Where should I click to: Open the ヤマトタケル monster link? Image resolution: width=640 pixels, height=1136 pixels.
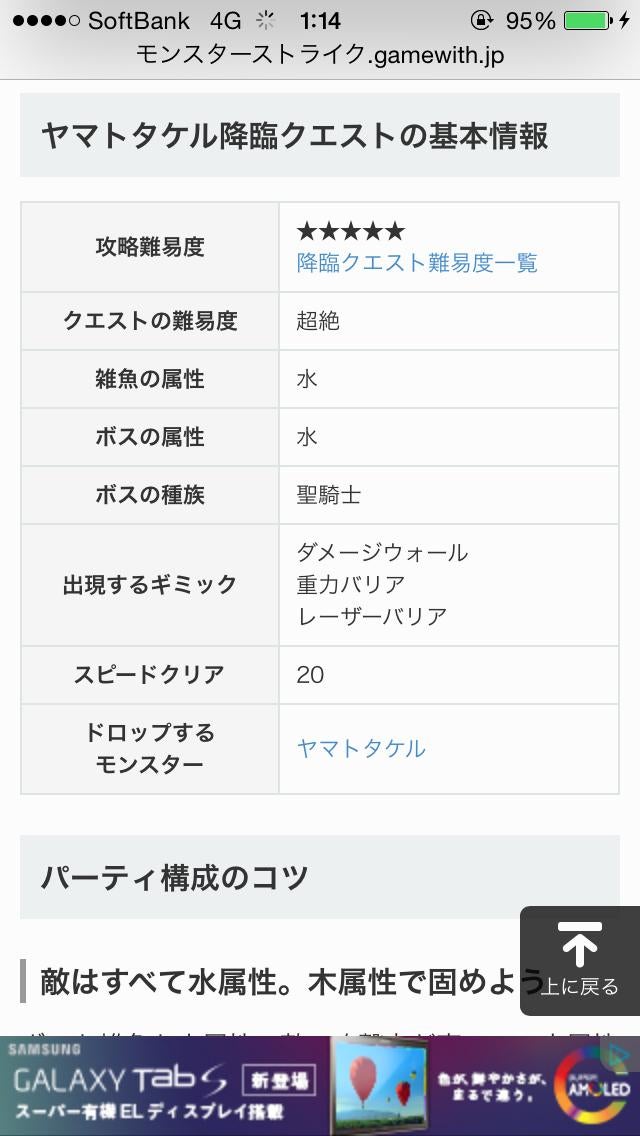pyautogui.click(x=360, y=748)
